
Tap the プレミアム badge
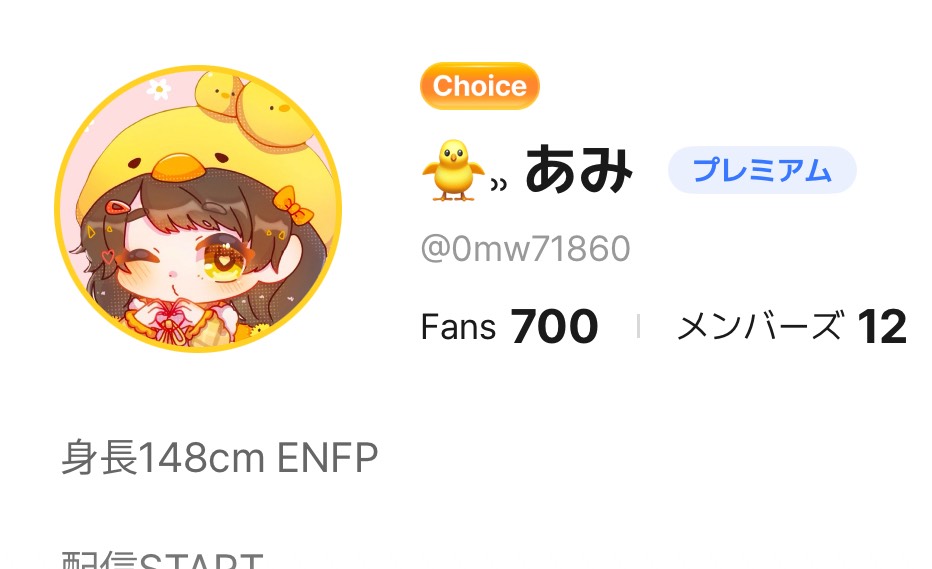pyautogui.click(x=762, y=170)
